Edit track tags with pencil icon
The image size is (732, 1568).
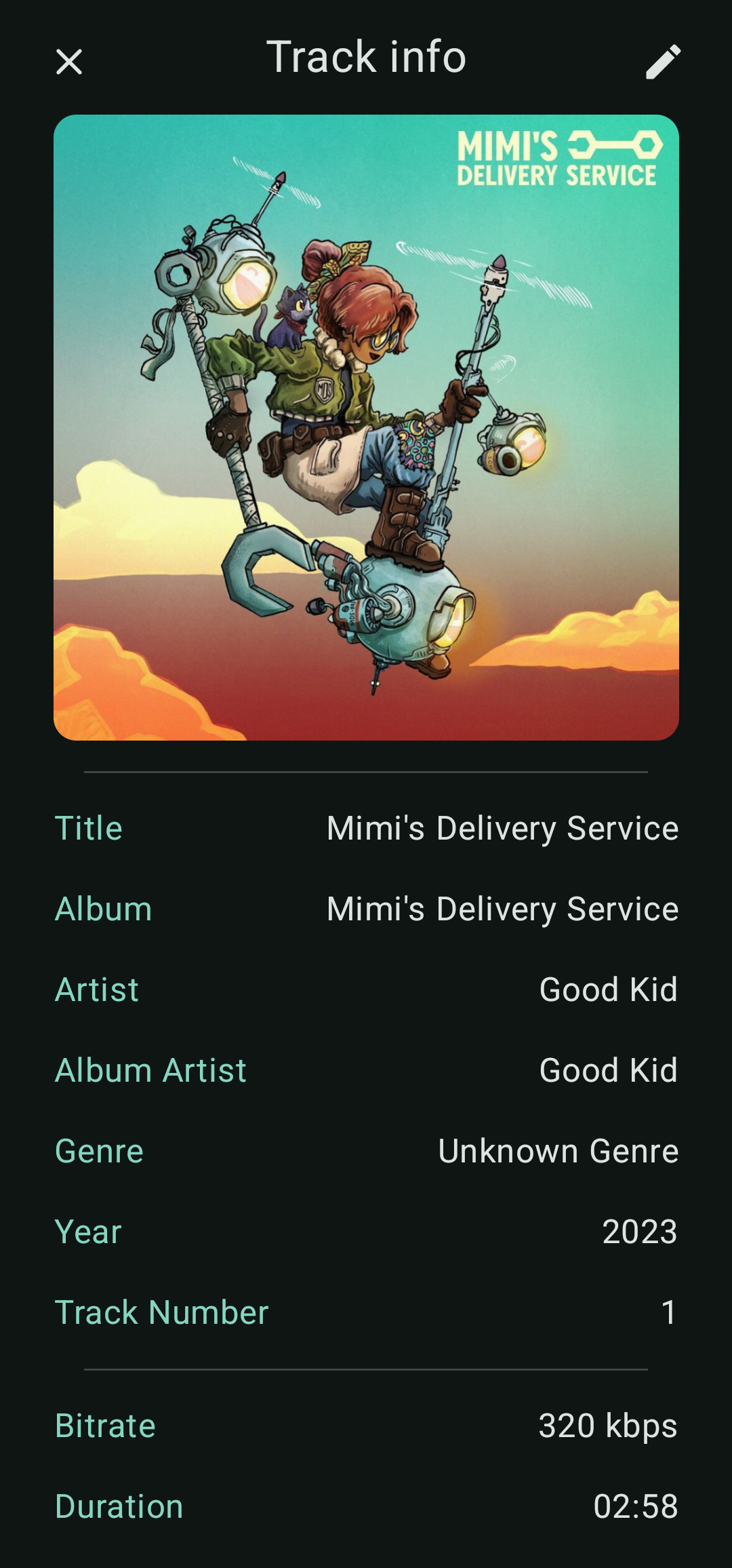pyautogui.click(x=663, y=62)
